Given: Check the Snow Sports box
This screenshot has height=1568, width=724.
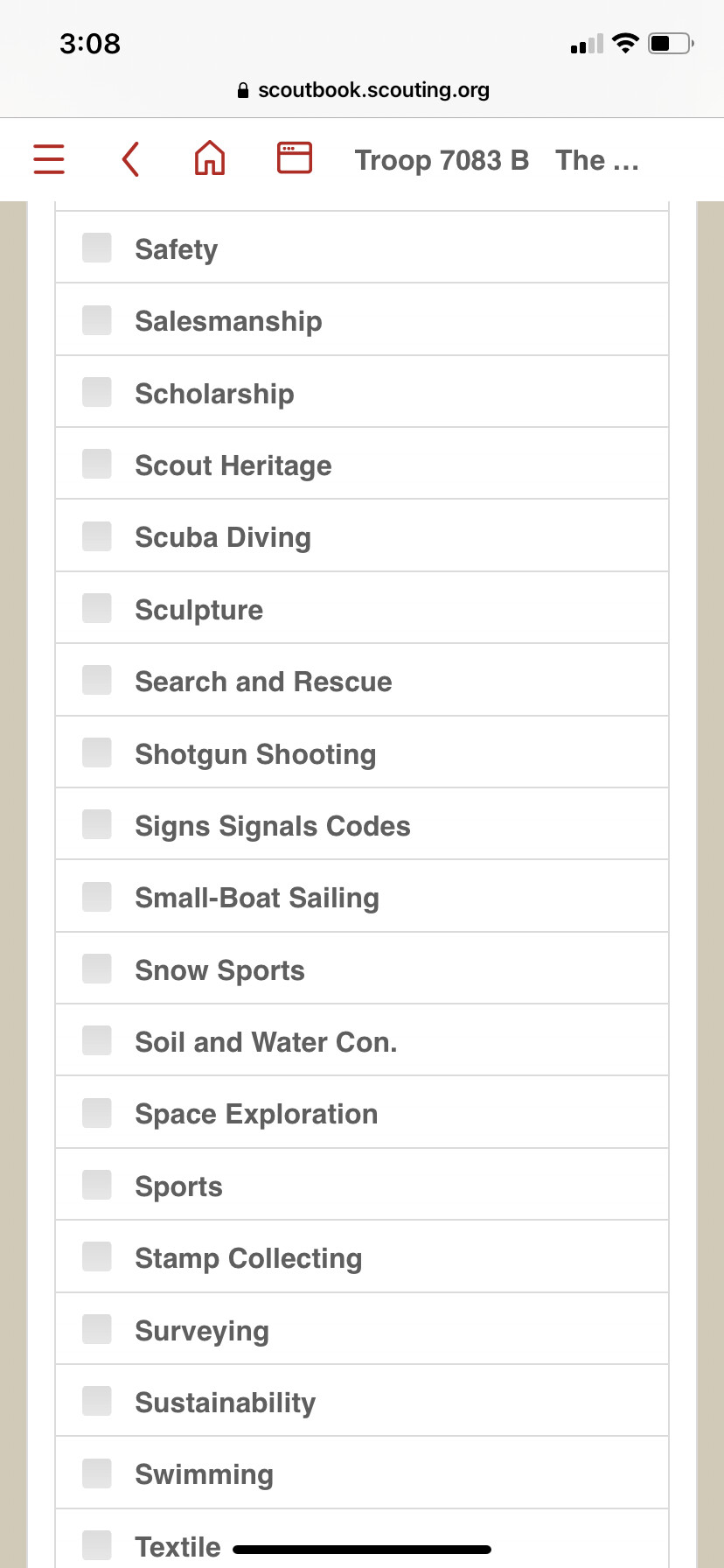Looking at the screenshot, I should coord(97,969).
